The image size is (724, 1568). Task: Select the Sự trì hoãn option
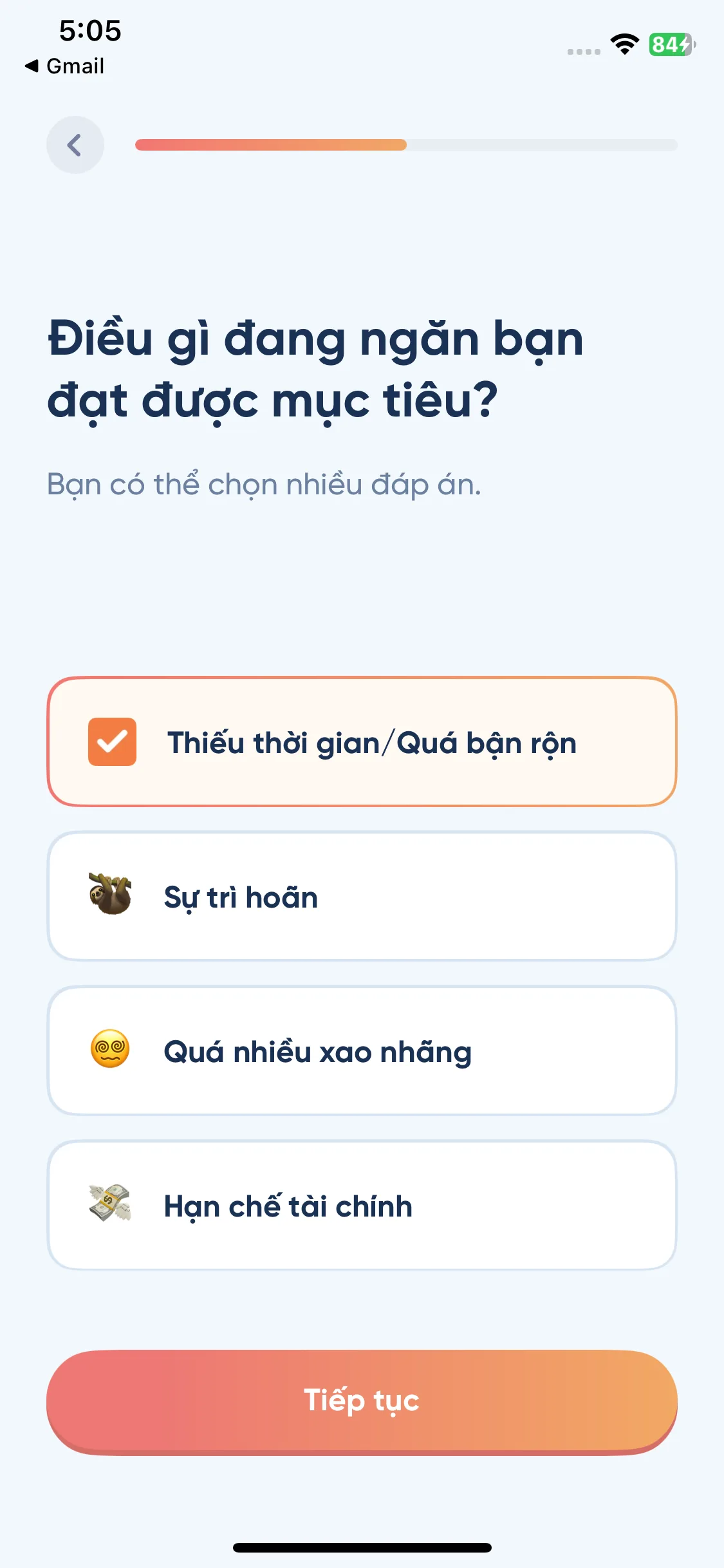pos(362,897)
